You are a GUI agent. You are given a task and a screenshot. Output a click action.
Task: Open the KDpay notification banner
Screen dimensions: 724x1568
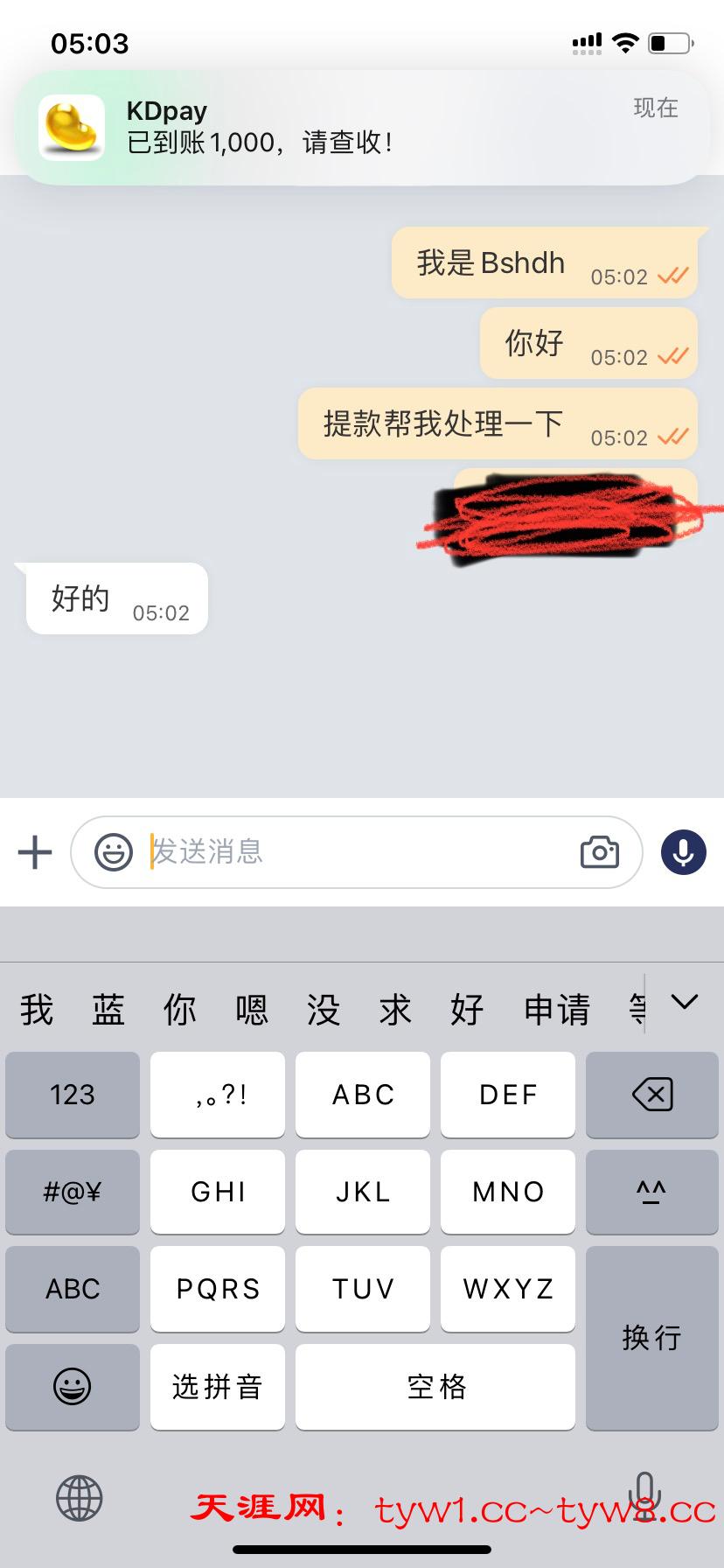click(362, 128)
